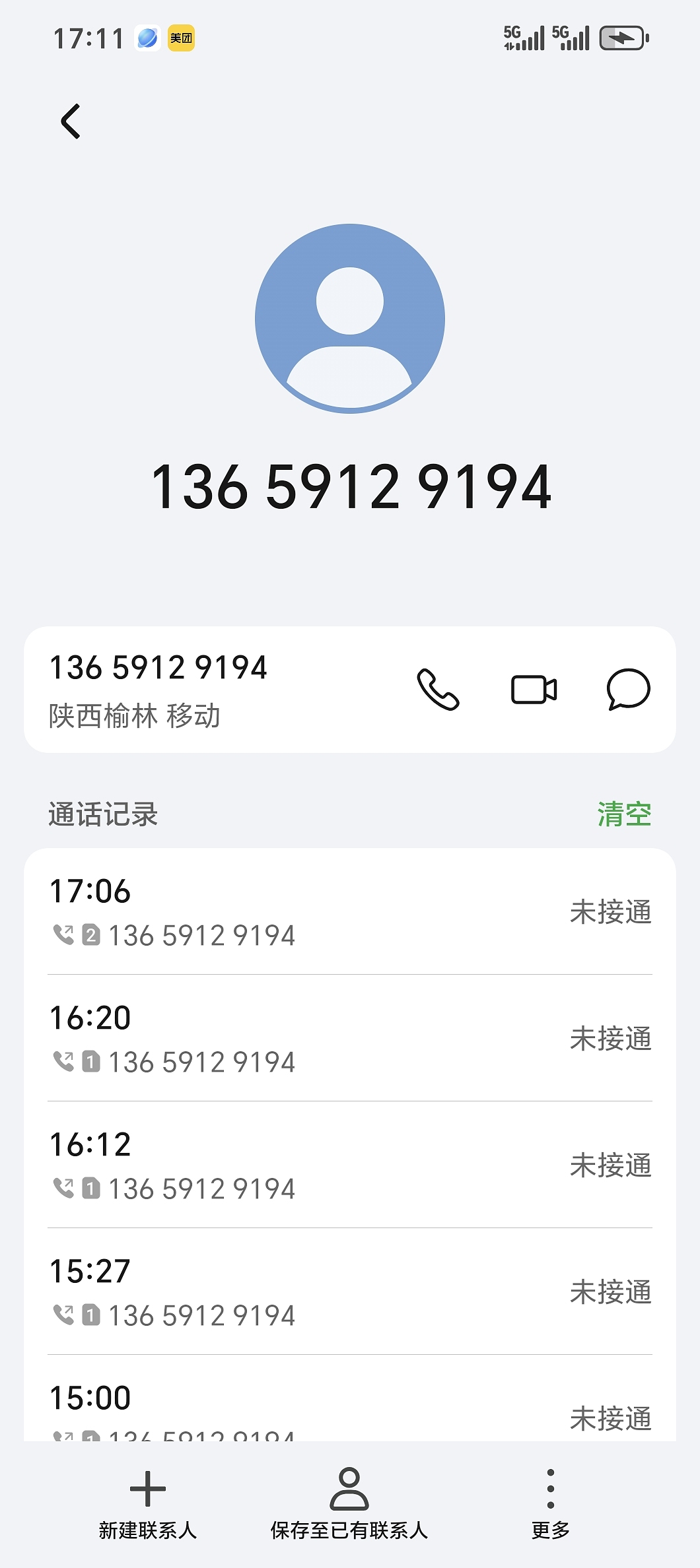
Task: Open the 15:27 call record
Action: click(x=350, y=1292)
